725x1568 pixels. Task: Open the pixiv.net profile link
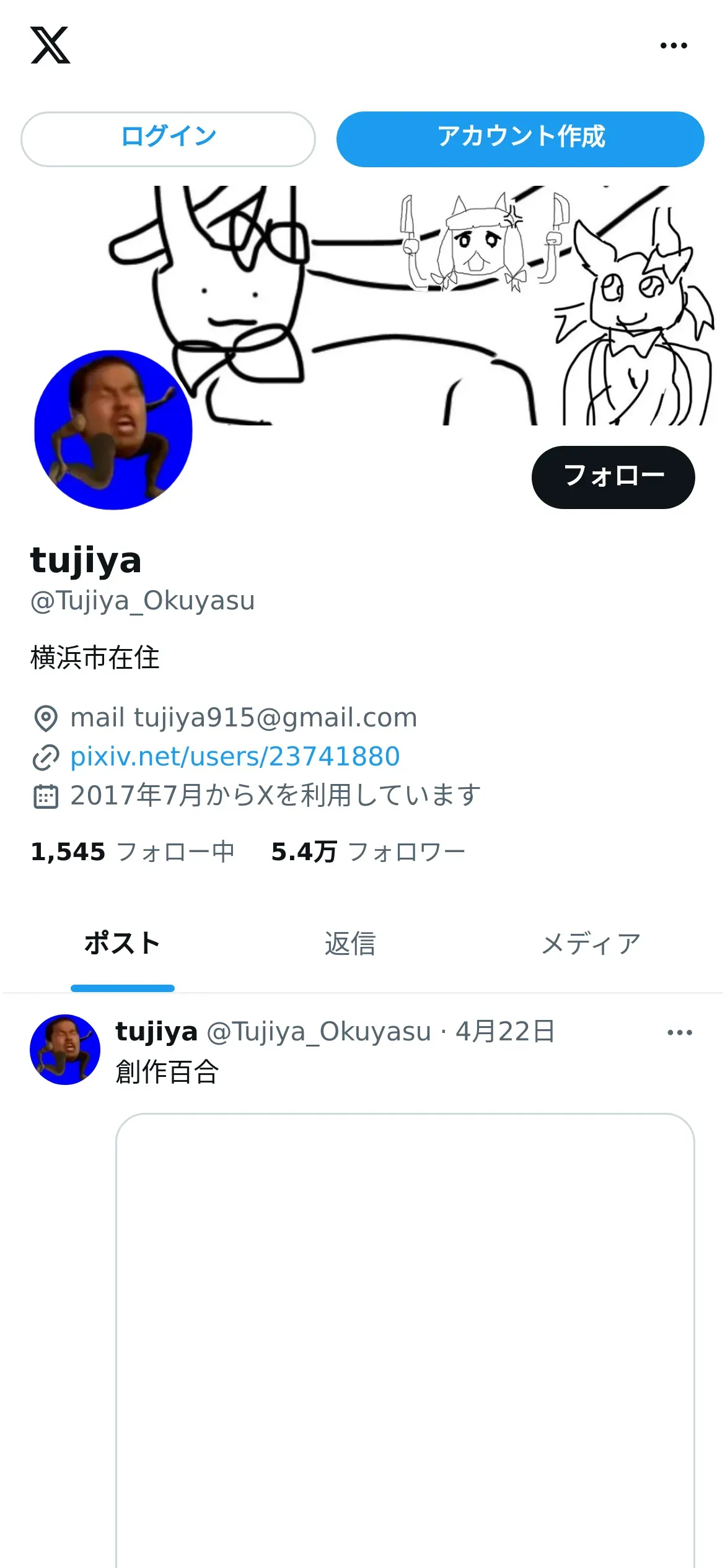235,756
